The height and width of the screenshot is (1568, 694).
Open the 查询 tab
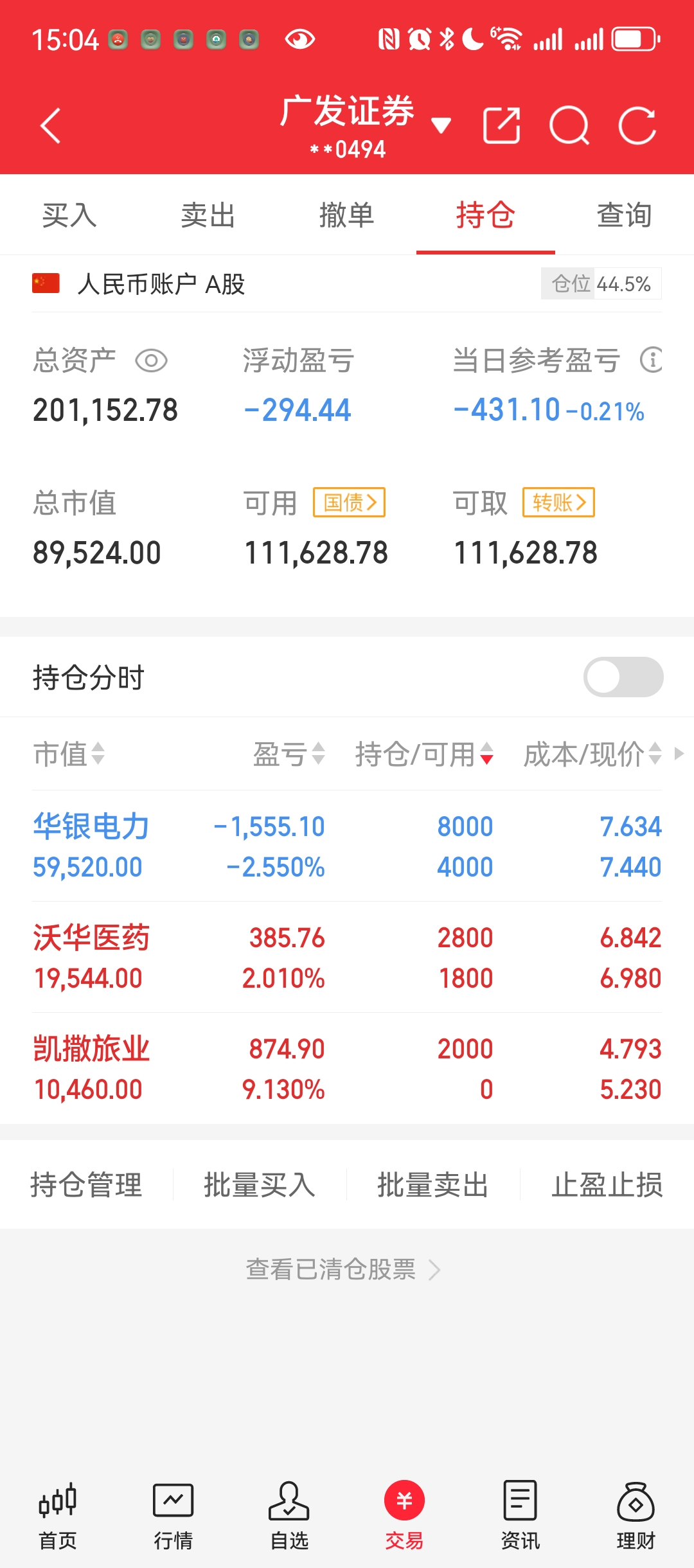(x=625, y=215)
